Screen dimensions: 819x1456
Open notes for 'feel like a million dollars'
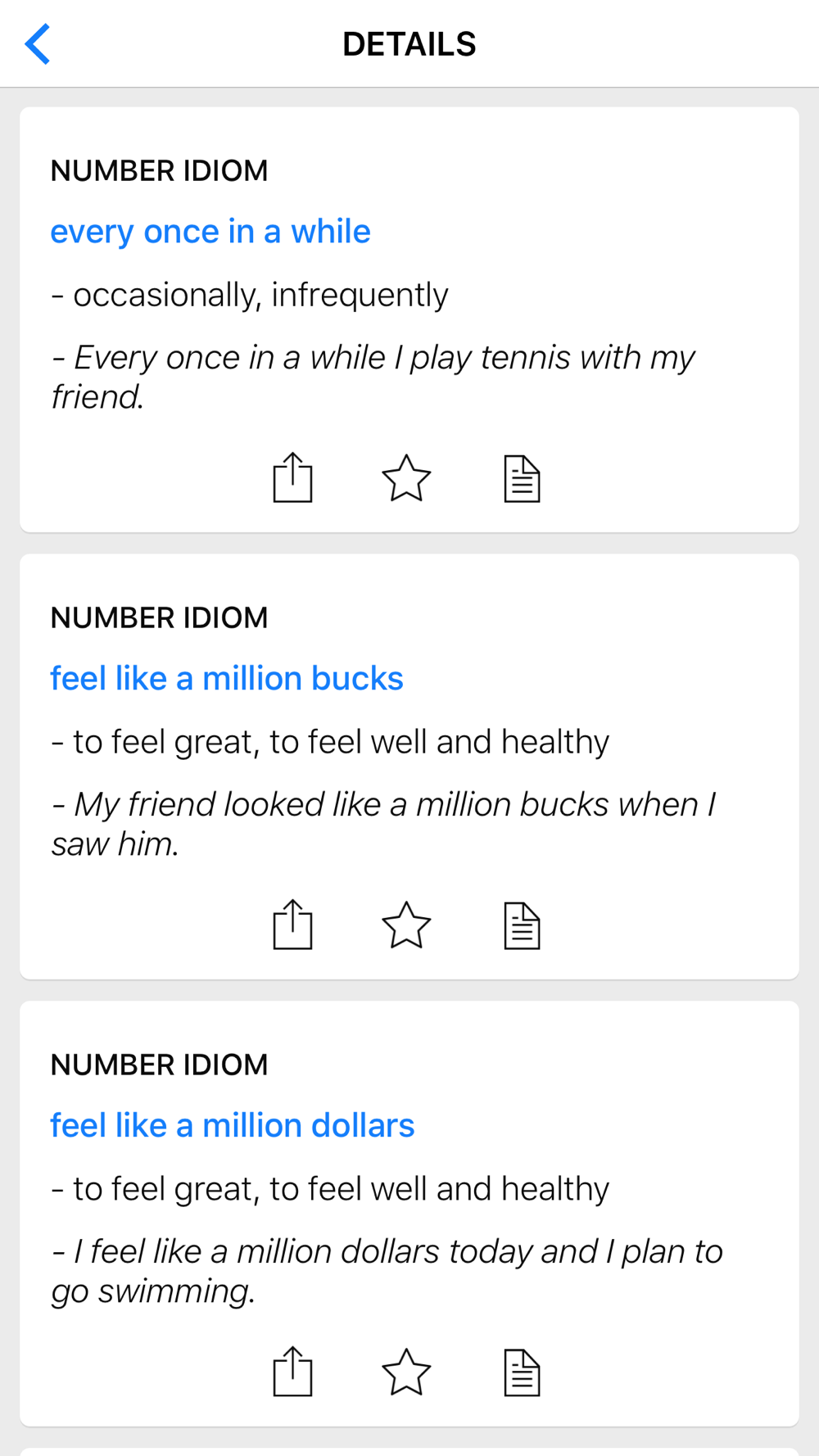click(522, 1372)
